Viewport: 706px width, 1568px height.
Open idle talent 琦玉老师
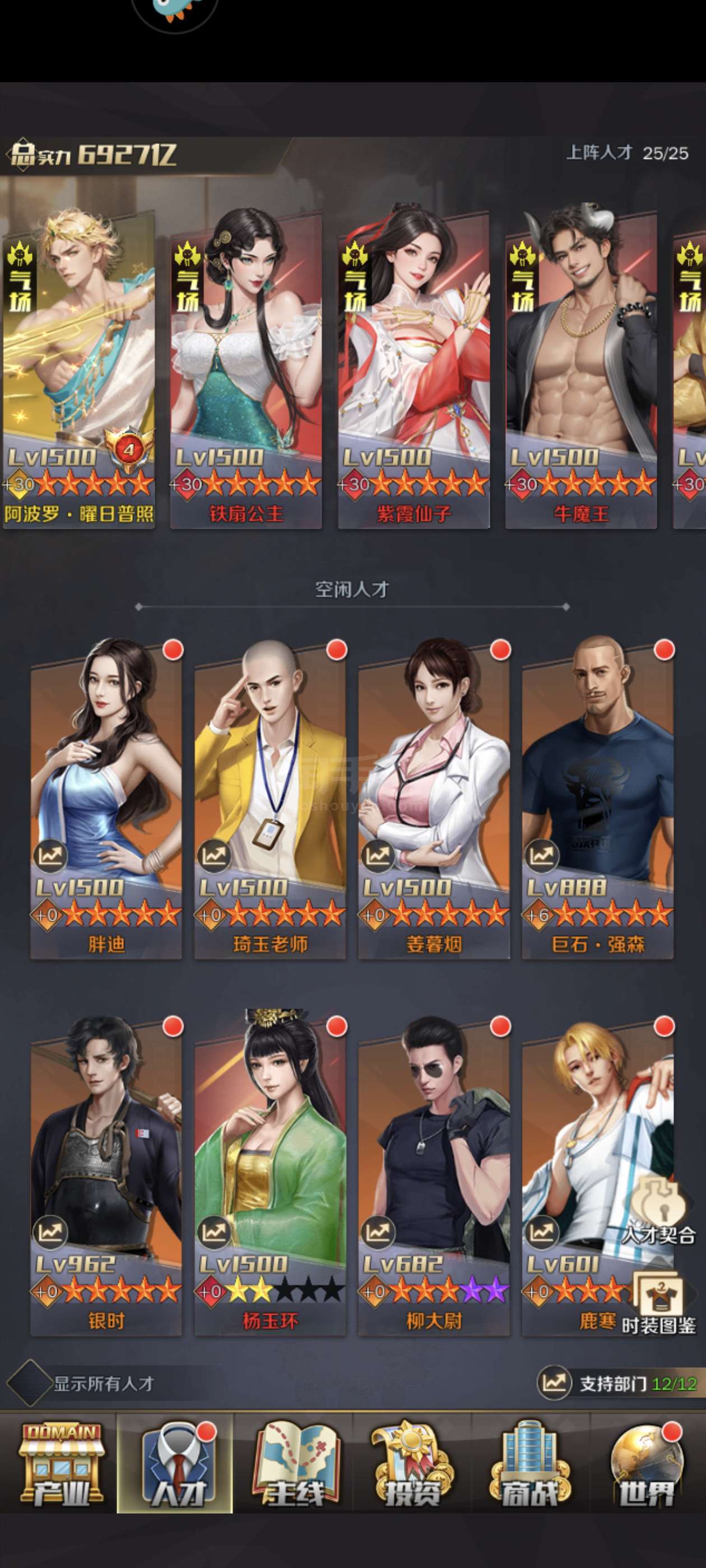click(x=270, y=799)
